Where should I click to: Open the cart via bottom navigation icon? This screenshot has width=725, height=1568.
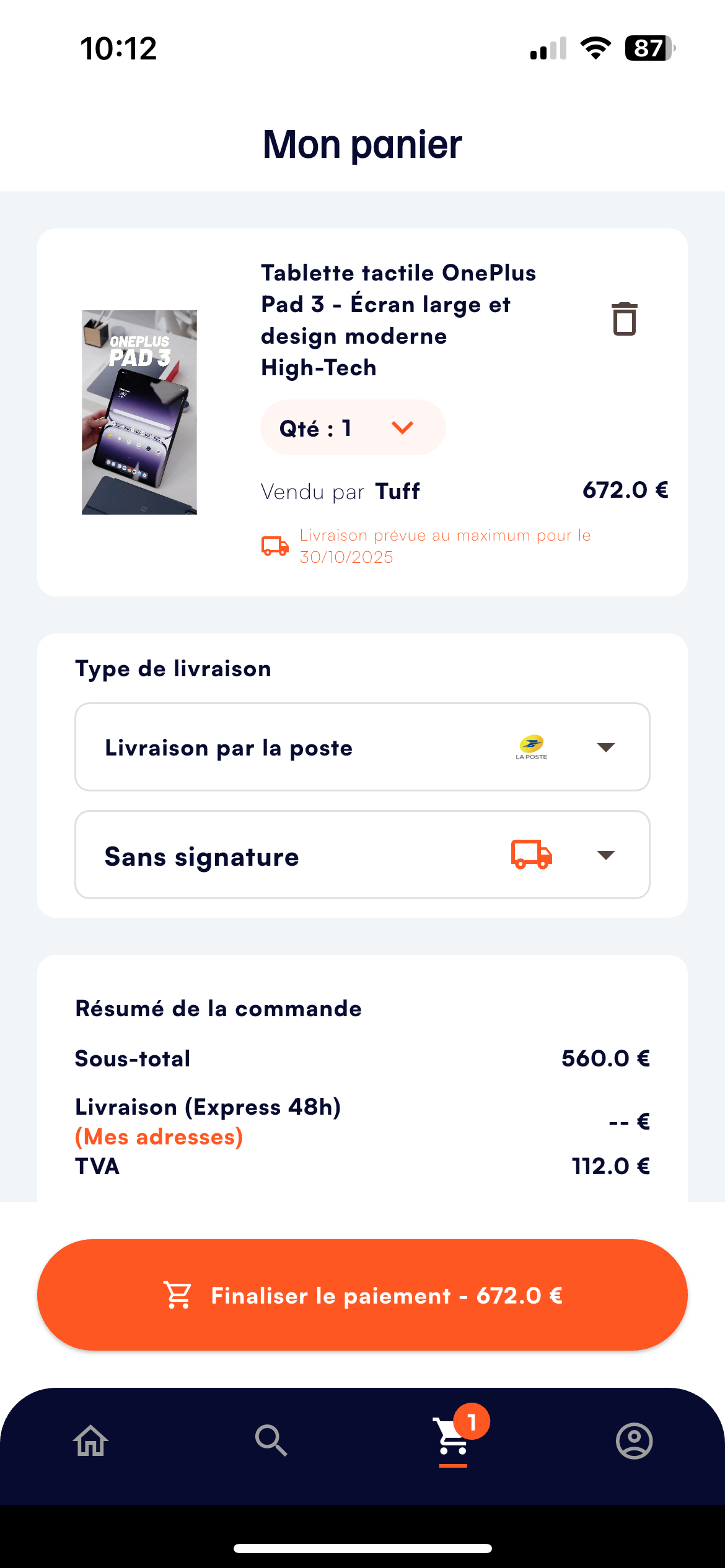coord(451,1443)
